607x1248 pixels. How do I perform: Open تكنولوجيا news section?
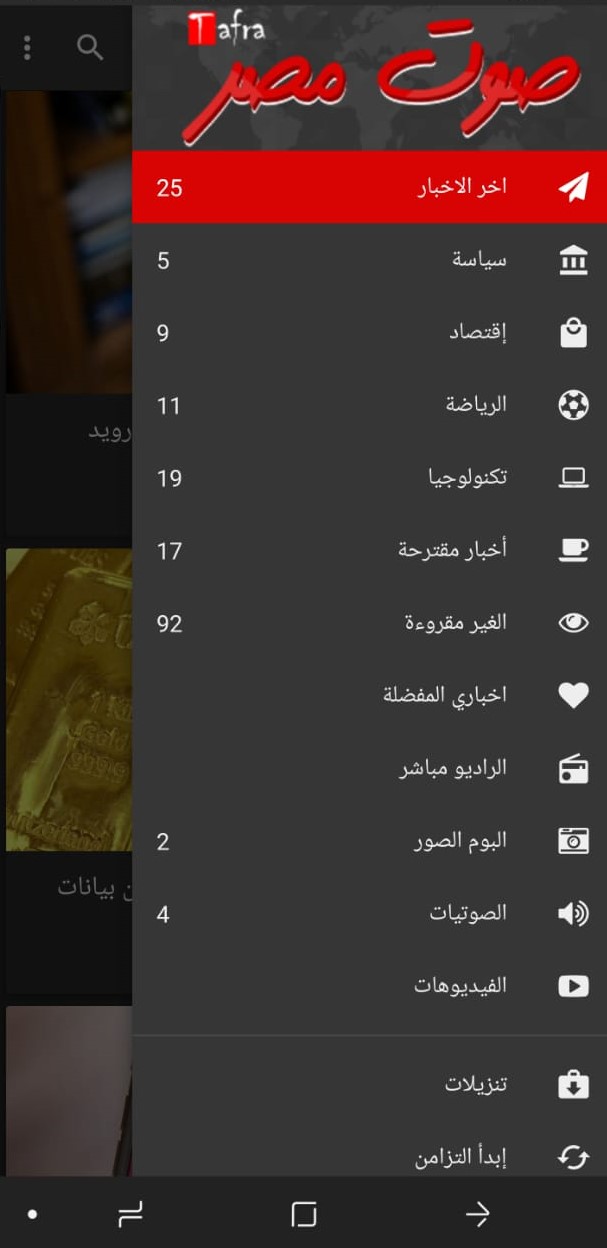point(467,478)
